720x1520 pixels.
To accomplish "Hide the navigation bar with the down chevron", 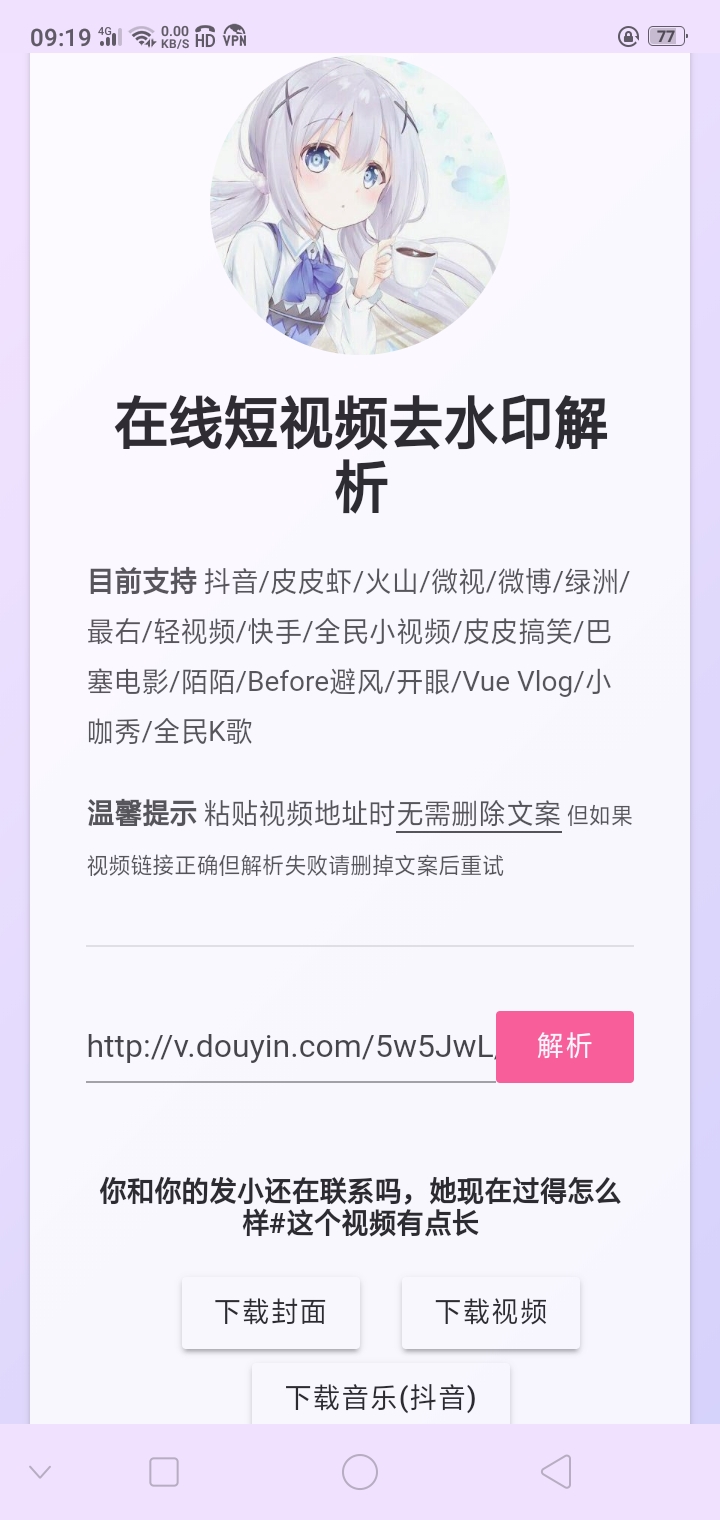I will [x=40, y=1472].
